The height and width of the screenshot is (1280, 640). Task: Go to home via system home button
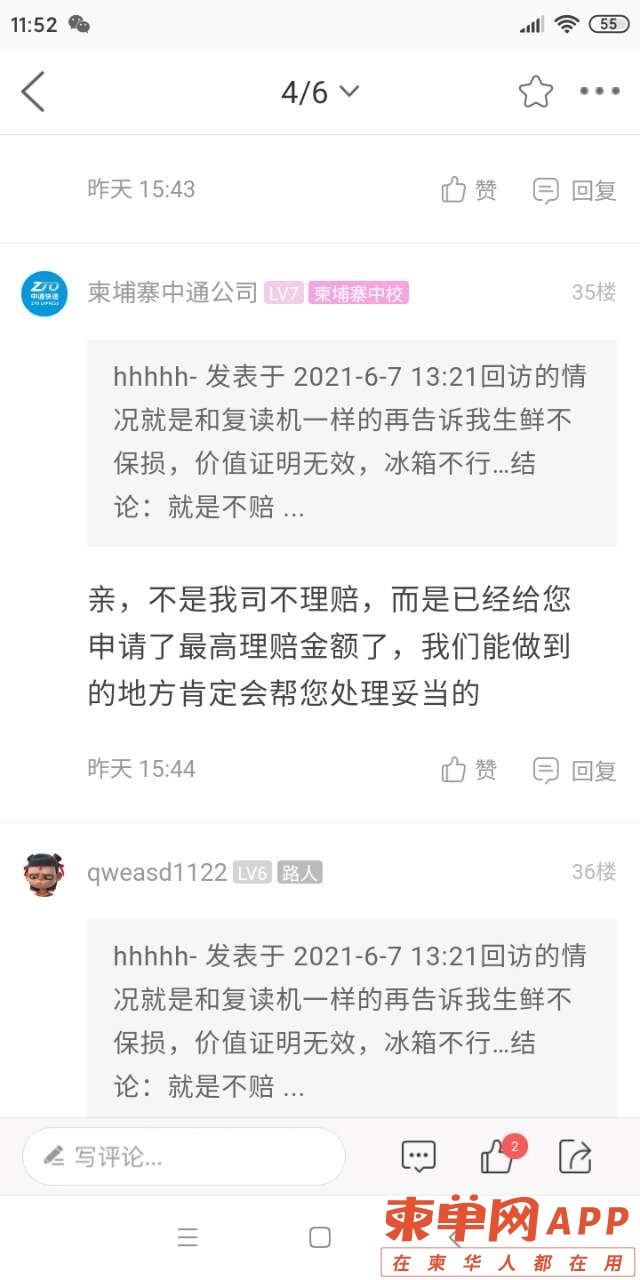tap(320, 1238)
